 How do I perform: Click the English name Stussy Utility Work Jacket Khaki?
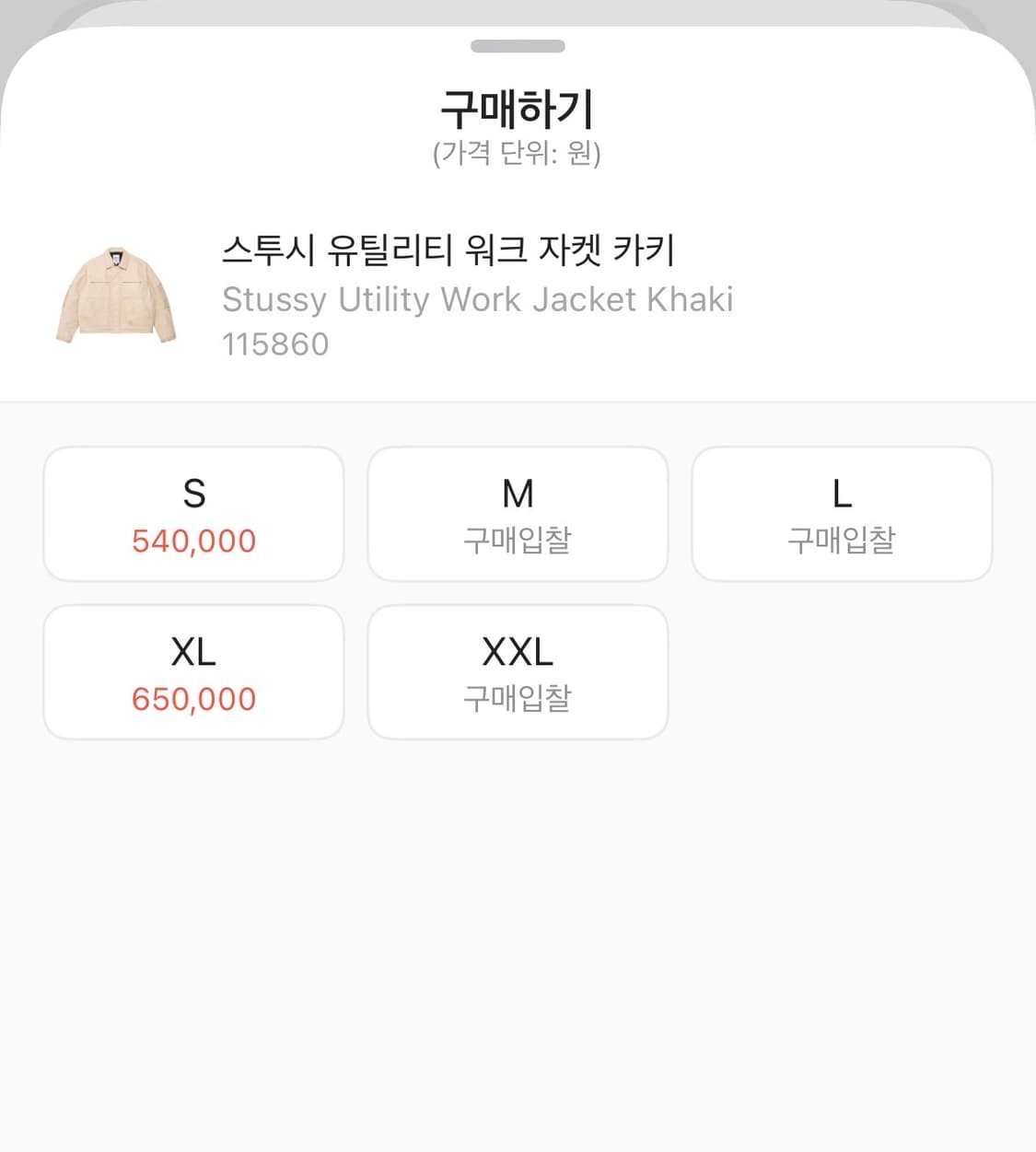(478, 299)
